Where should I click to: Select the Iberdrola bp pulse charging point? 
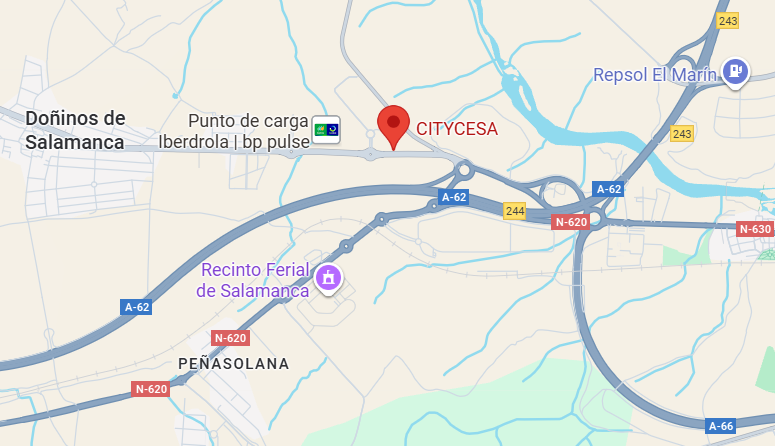pyautogui.click(x=326, y=129)
